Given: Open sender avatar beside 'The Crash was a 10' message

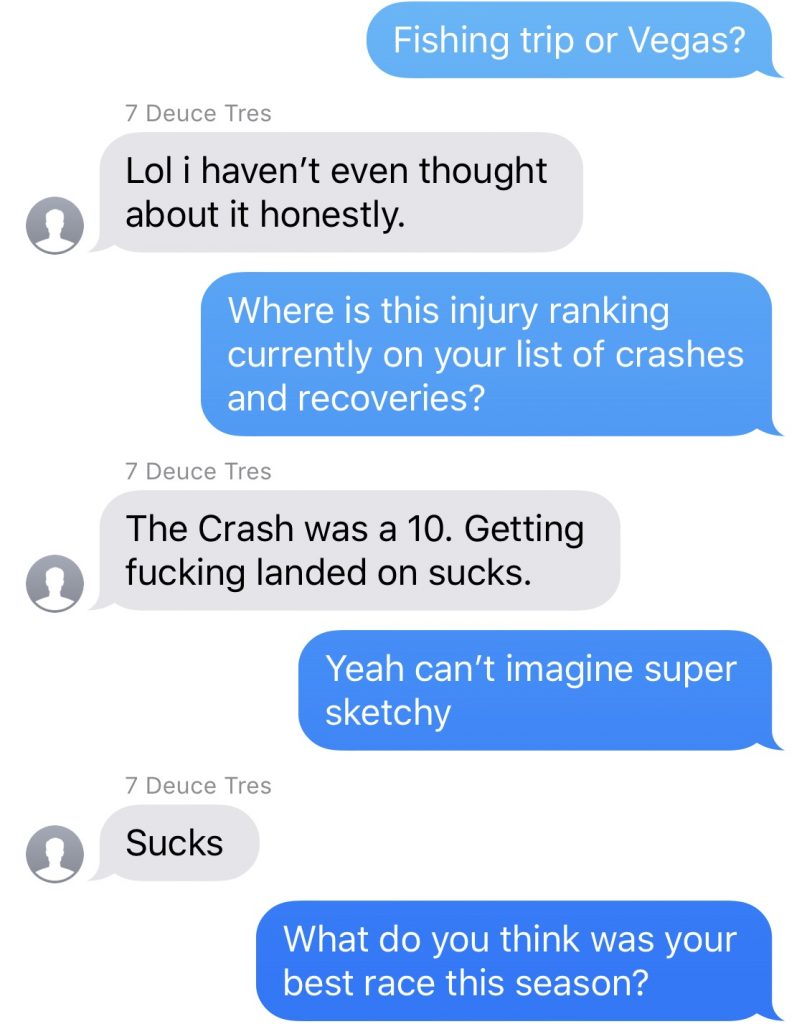Looking at the screenshot, I should [53, 582].
